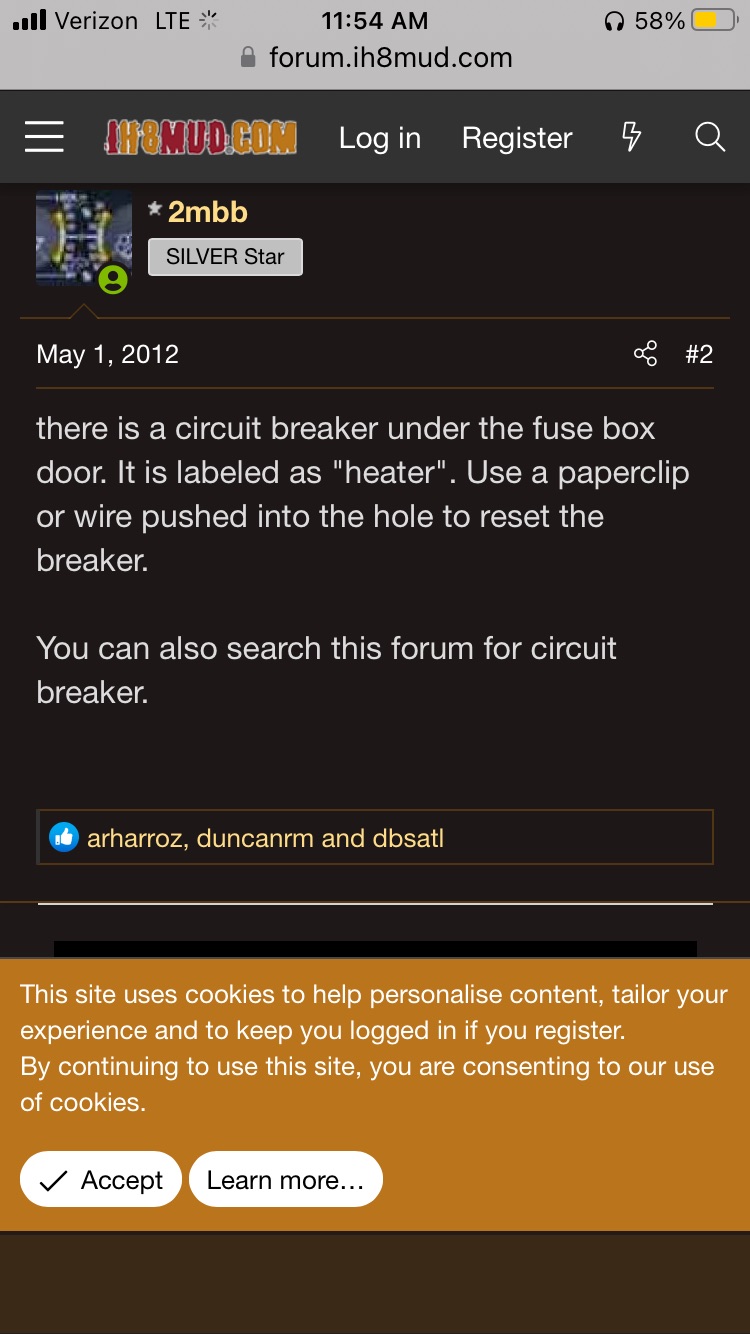Screen dimensions: 750x1334
Task: Open the #2 post permalink
Action: [x=699, y=354]
